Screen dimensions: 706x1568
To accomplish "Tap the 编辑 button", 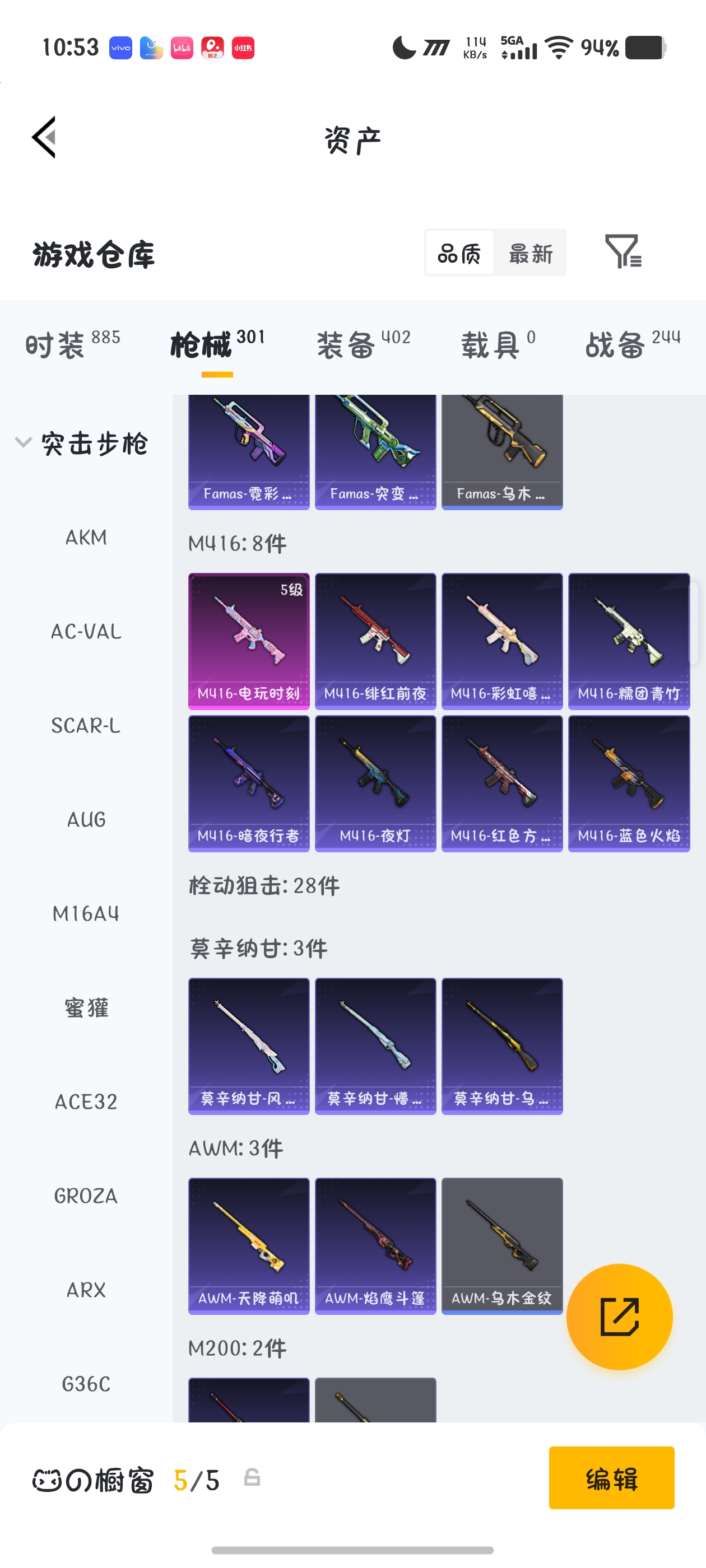I will (x=611, y=1478).
